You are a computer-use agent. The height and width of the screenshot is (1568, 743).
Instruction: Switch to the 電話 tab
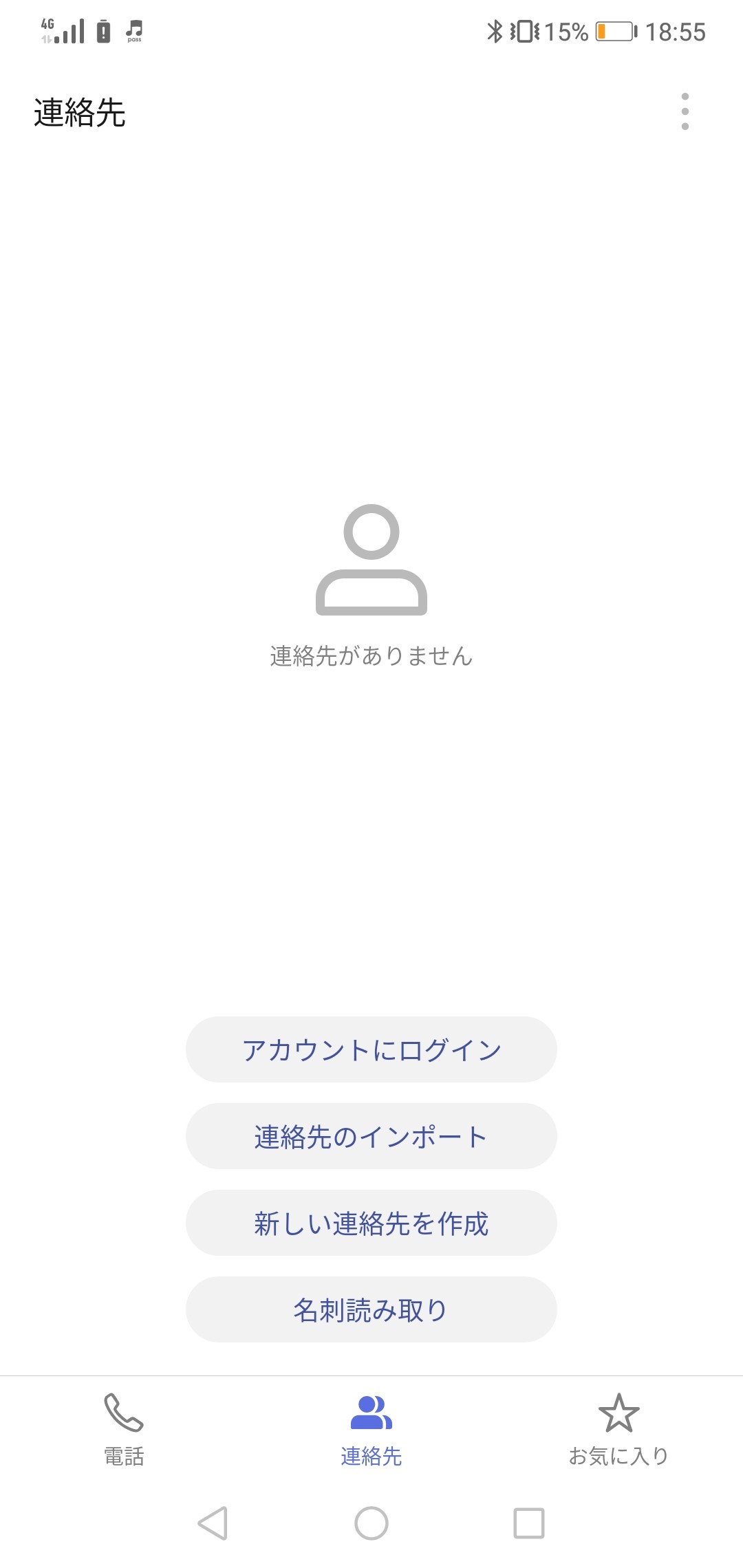tap(124, 1430)
